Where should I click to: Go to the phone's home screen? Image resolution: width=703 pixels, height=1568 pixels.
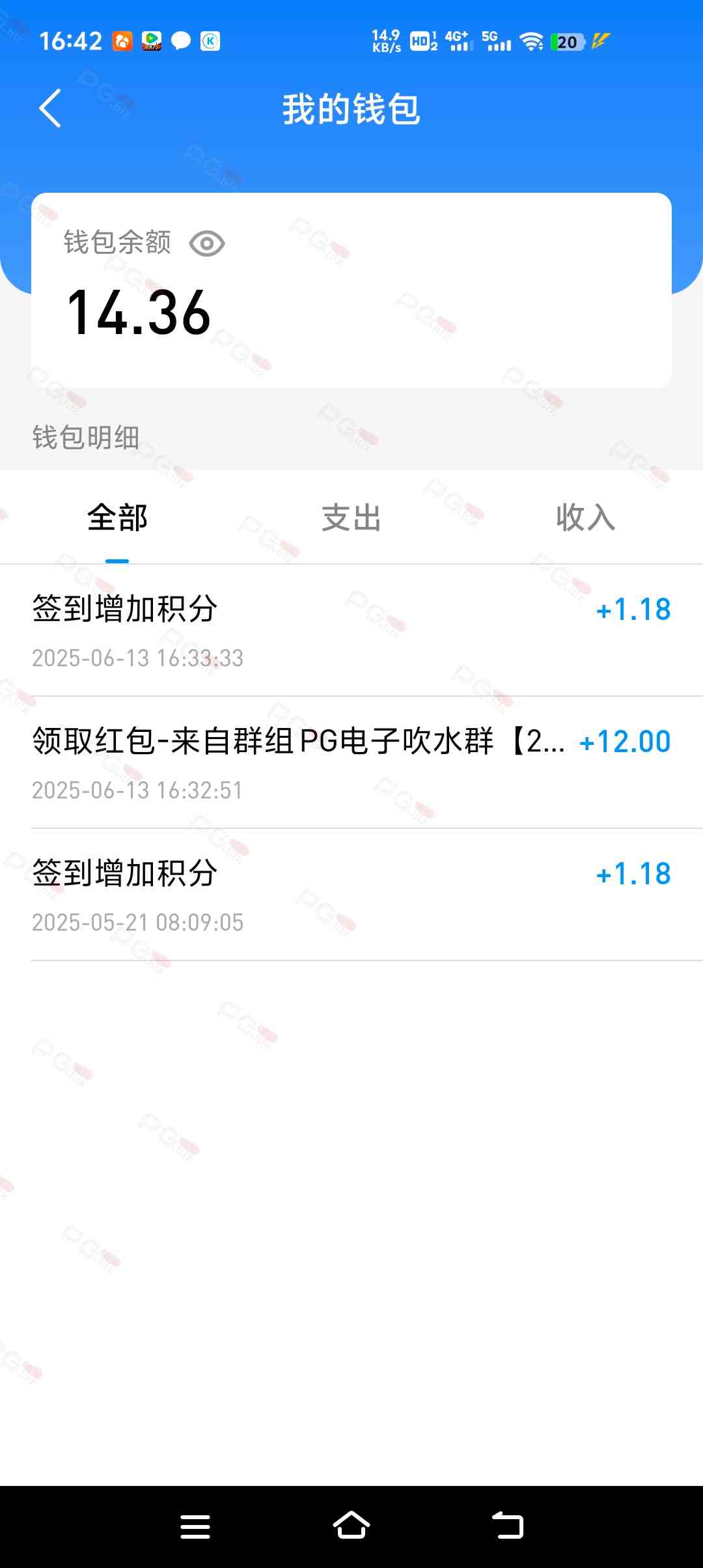click(351, 1525)
